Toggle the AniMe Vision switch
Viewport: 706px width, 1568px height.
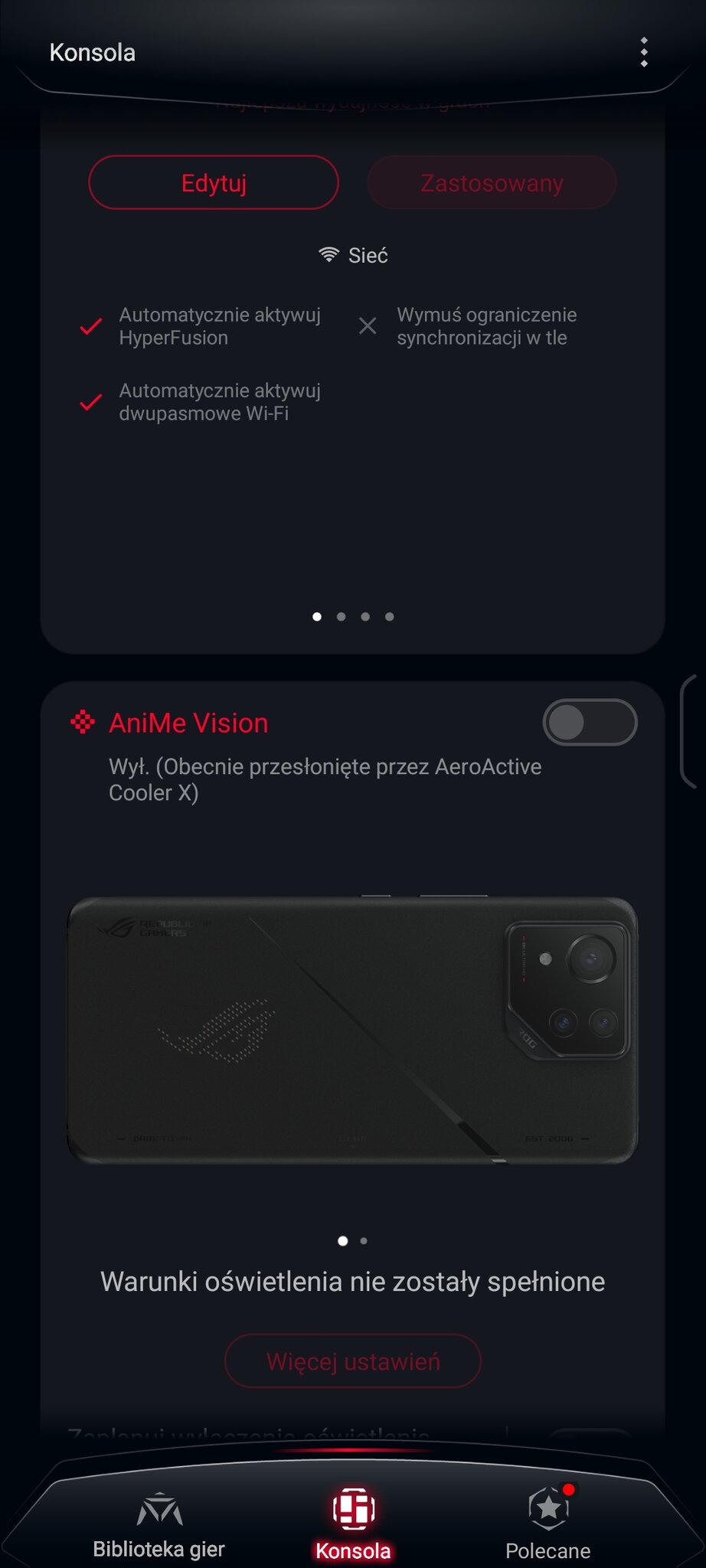tap(590, 722)
